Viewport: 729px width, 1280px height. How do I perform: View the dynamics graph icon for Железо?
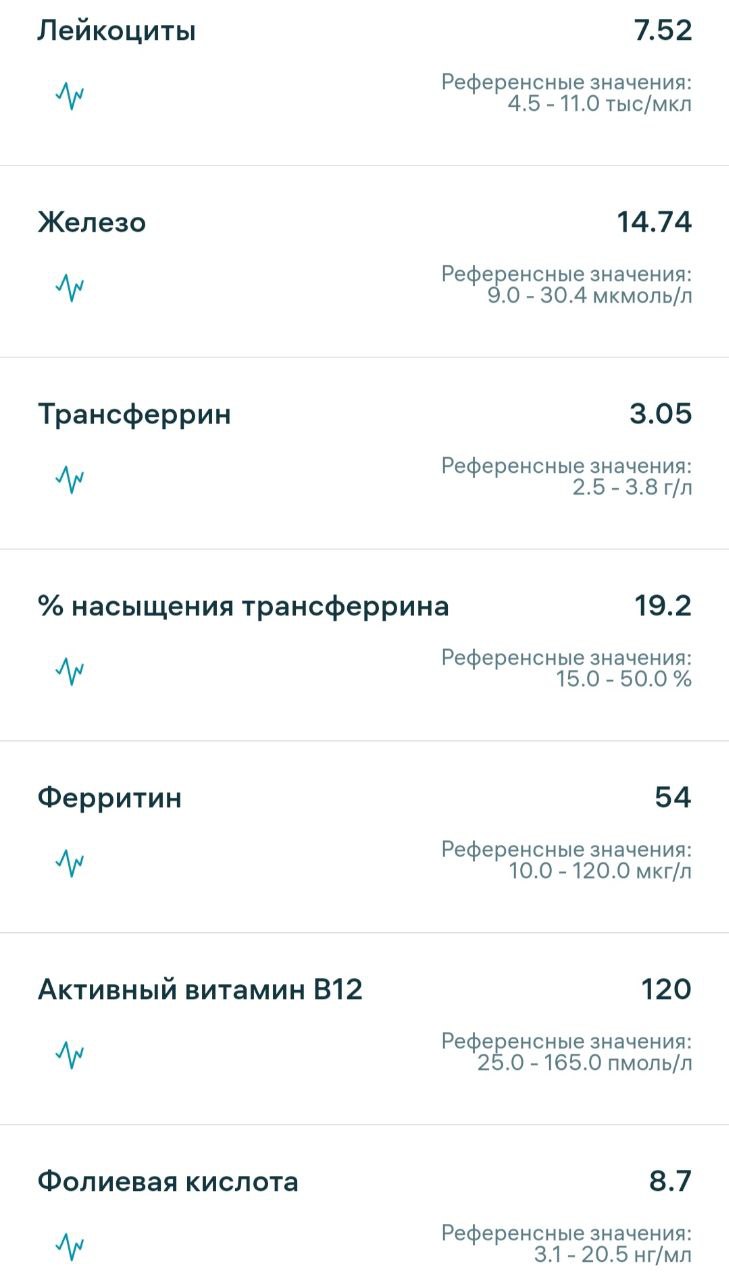[x=69, y=288]
